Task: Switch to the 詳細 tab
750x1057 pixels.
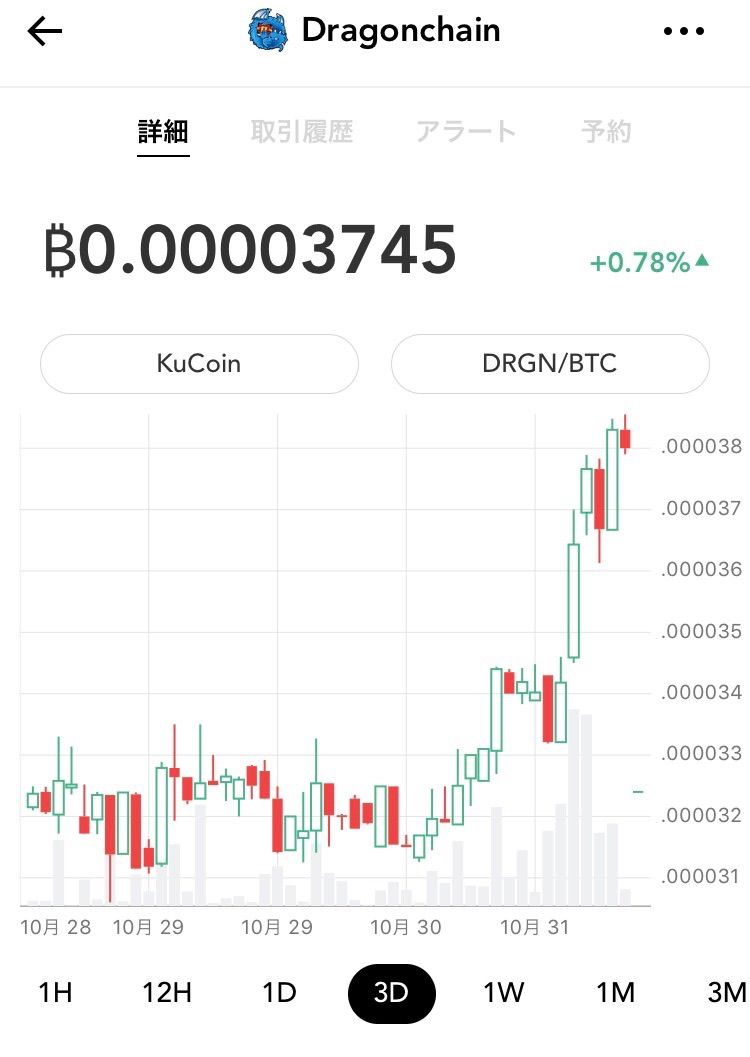Action: coord(163,131)
